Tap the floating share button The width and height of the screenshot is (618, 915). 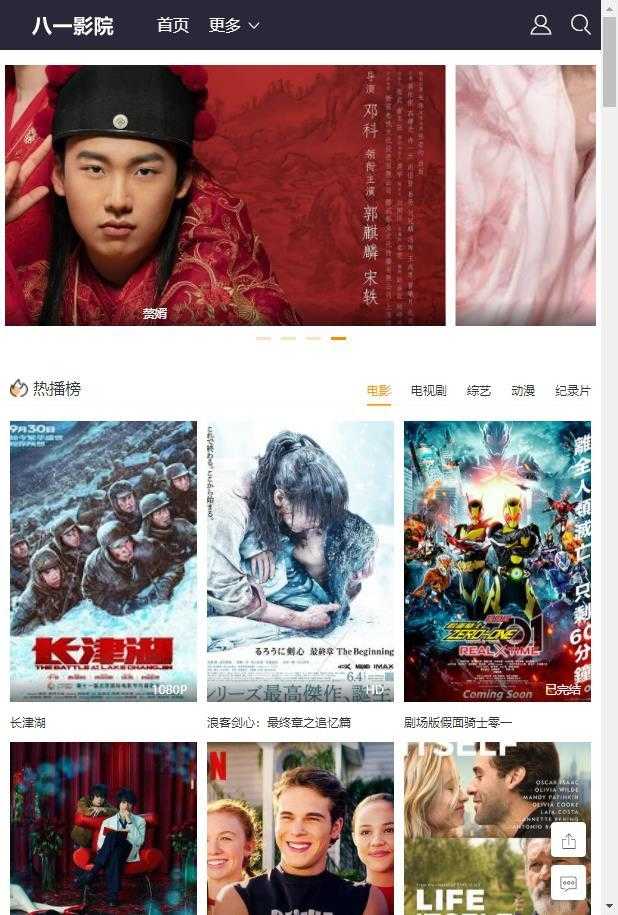click(568, 840)
